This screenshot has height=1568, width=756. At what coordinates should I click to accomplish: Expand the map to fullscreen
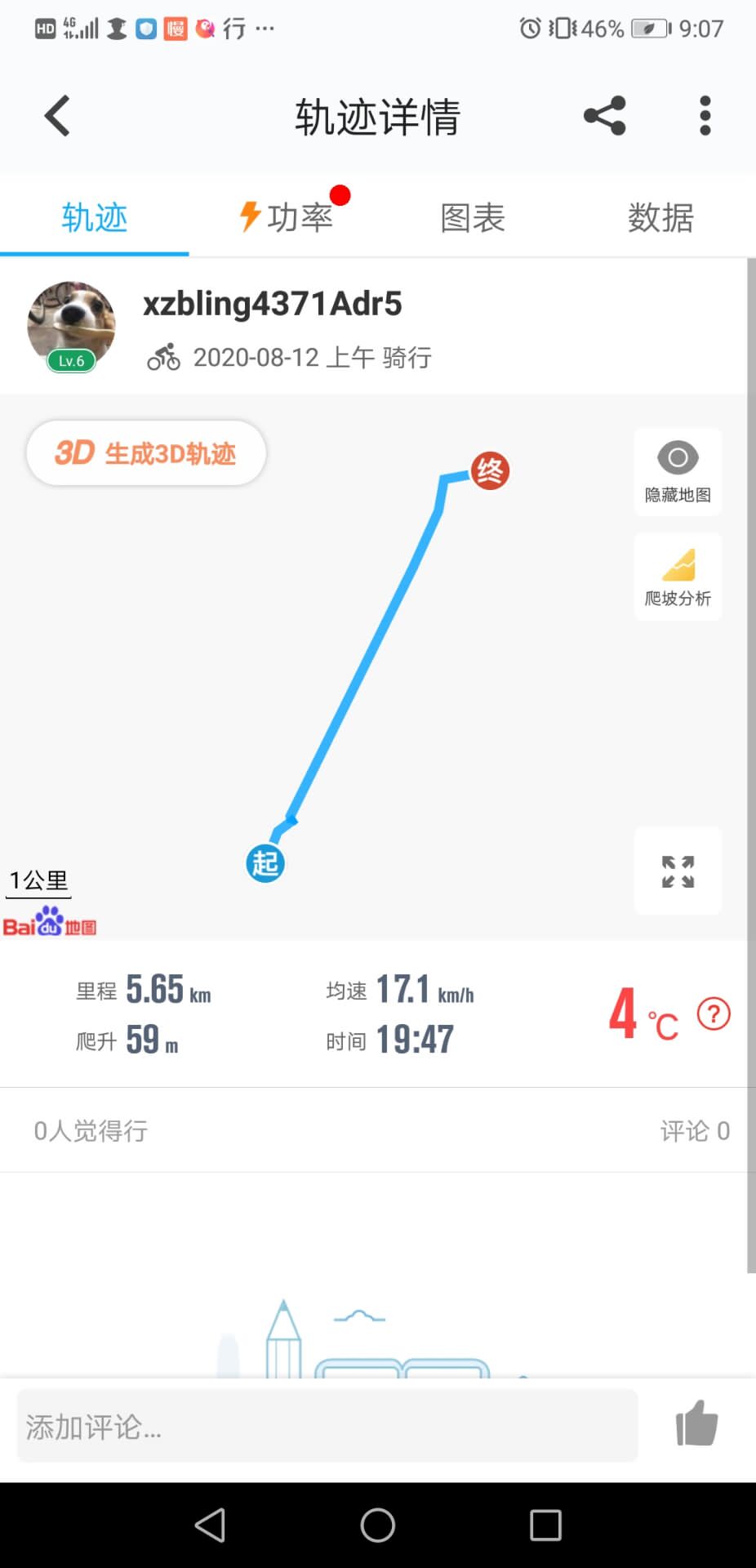click(x=678, y=871)
